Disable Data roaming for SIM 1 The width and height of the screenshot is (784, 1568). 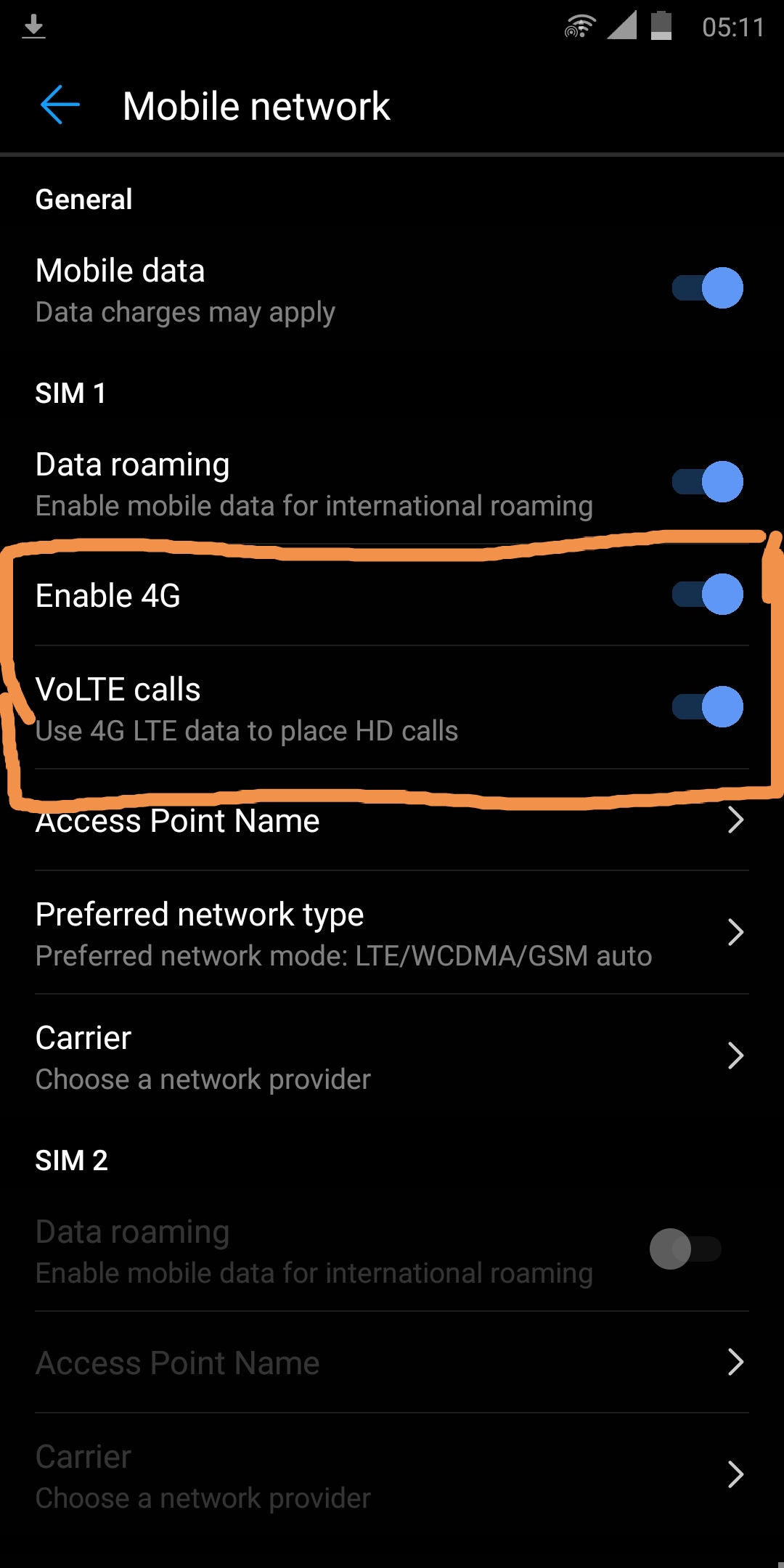pyautogui.click(x=705, y=482)
